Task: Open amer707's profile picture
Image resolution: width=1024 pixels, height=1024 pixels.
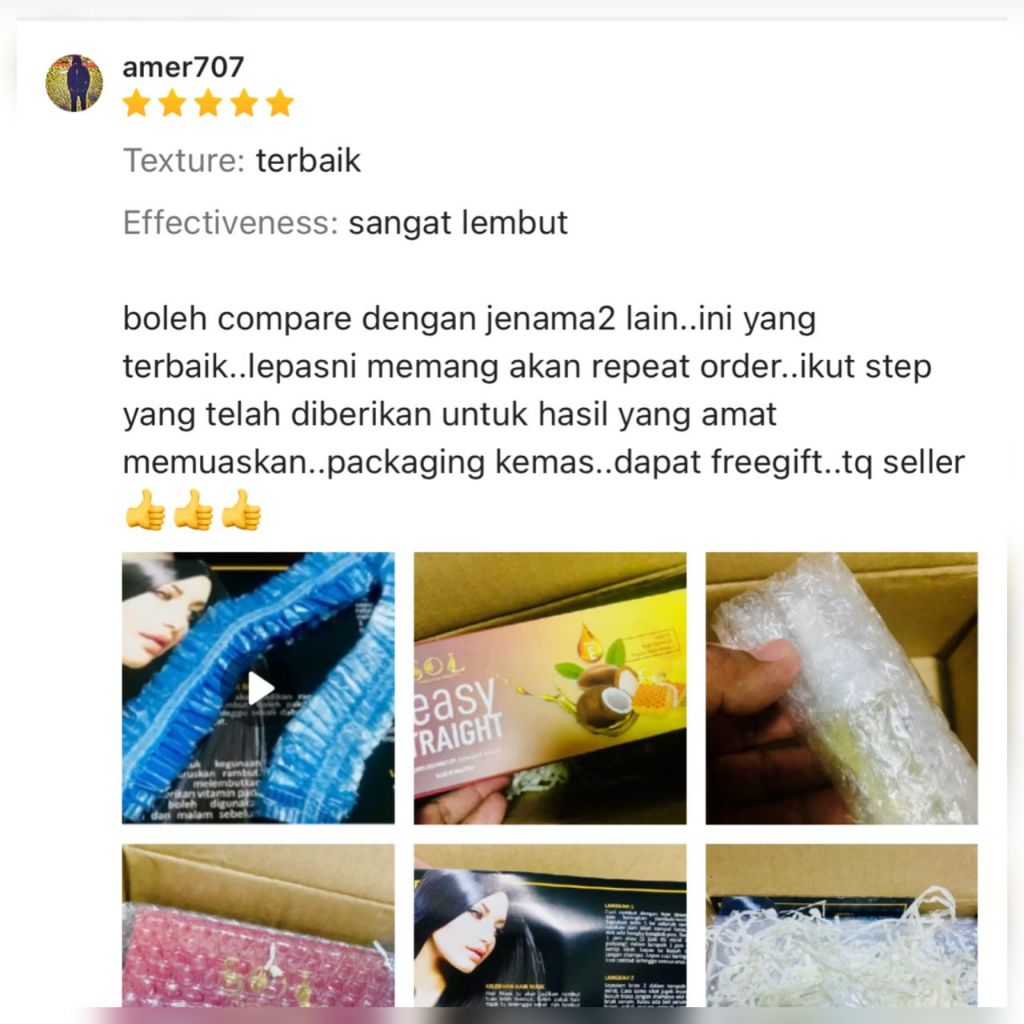Action: pos(74,83)
